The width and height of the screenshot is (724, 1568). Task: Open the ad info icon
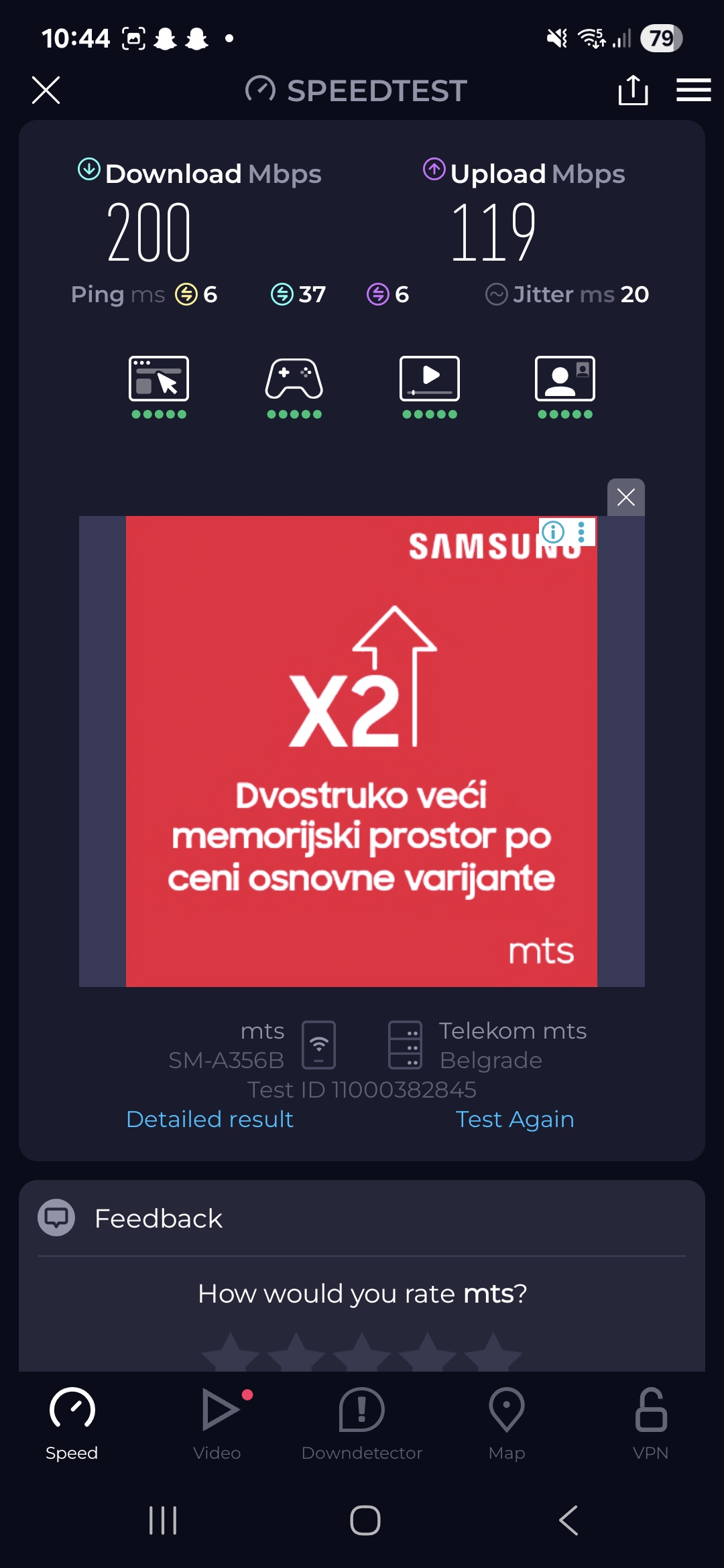[553, 533]
